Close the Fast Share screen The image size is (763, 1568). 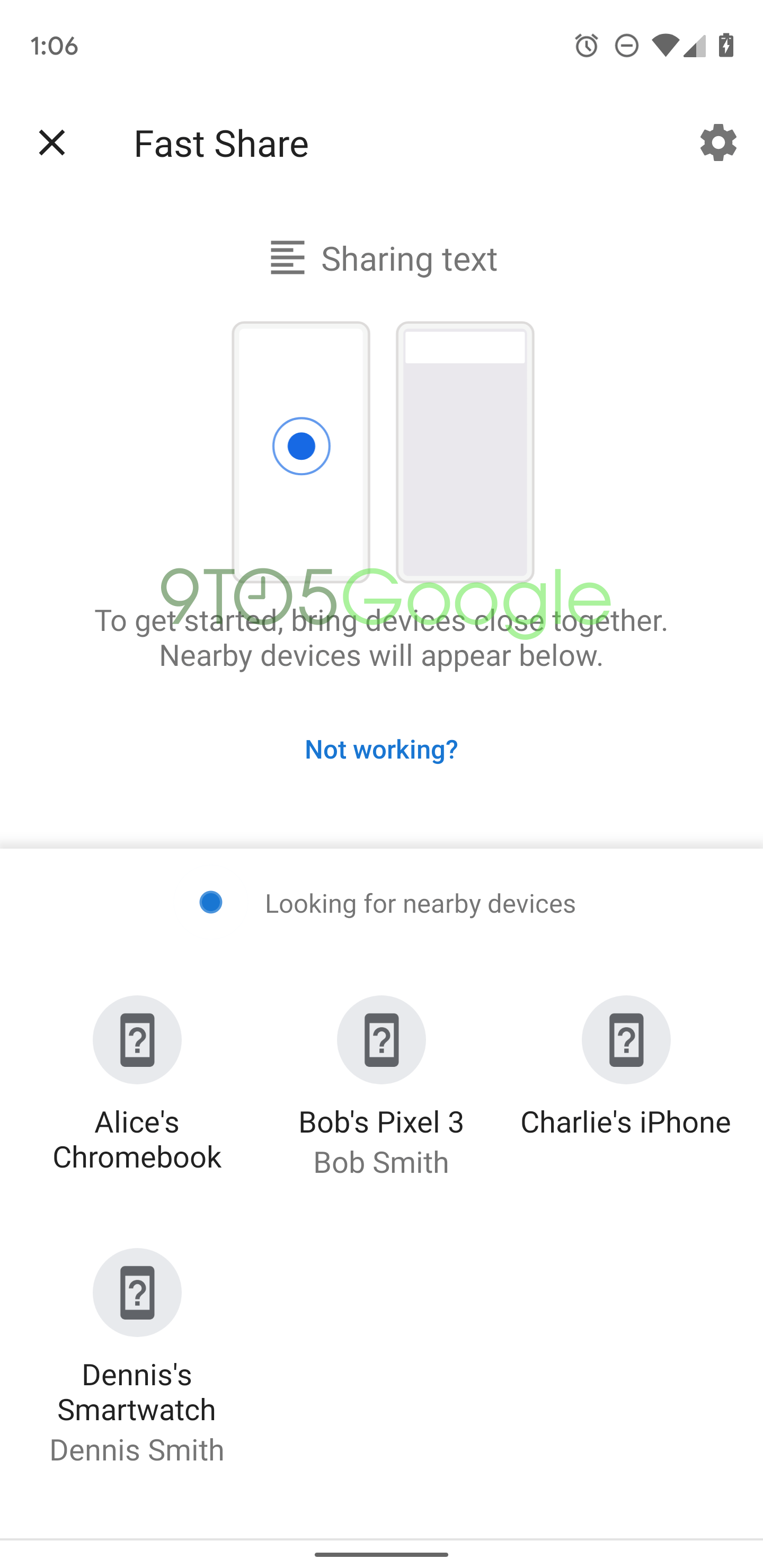52,143
